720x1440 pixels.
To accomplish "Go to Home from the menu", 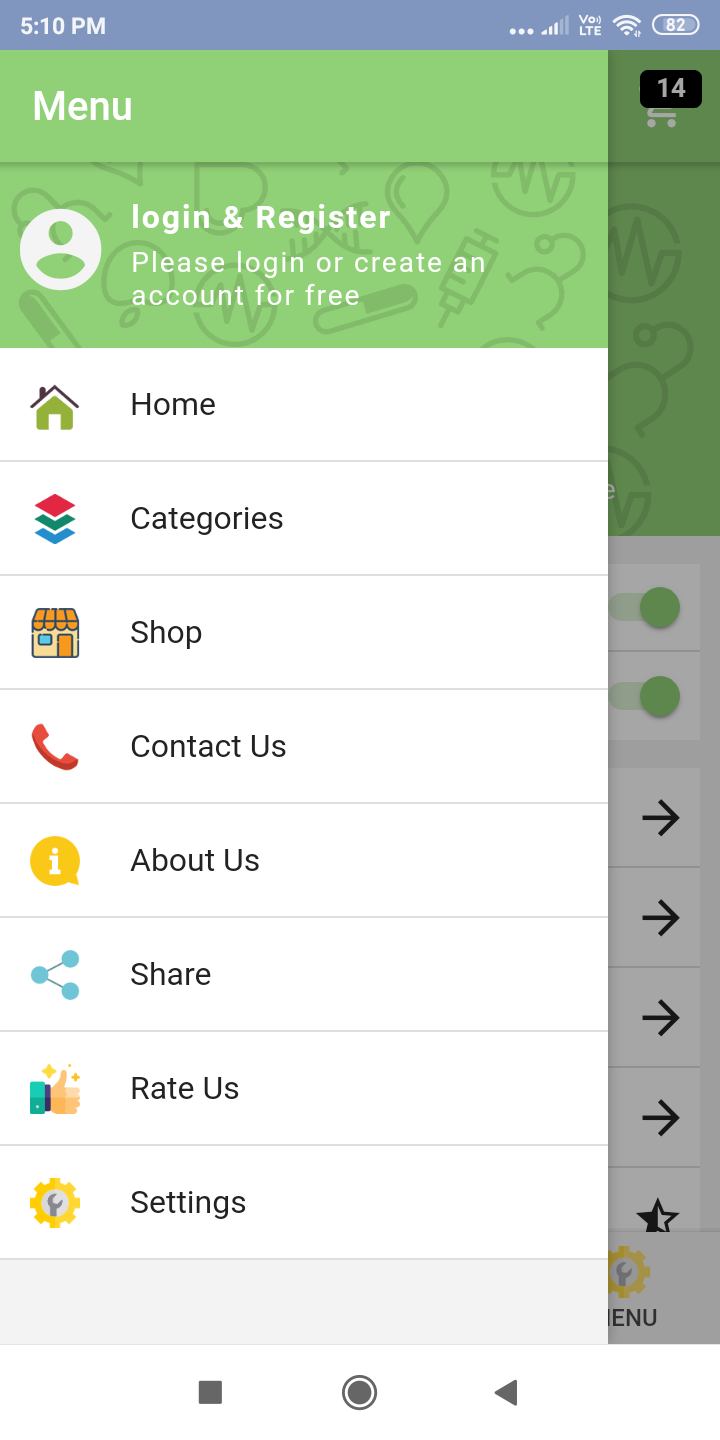I will tap(304, 404).
